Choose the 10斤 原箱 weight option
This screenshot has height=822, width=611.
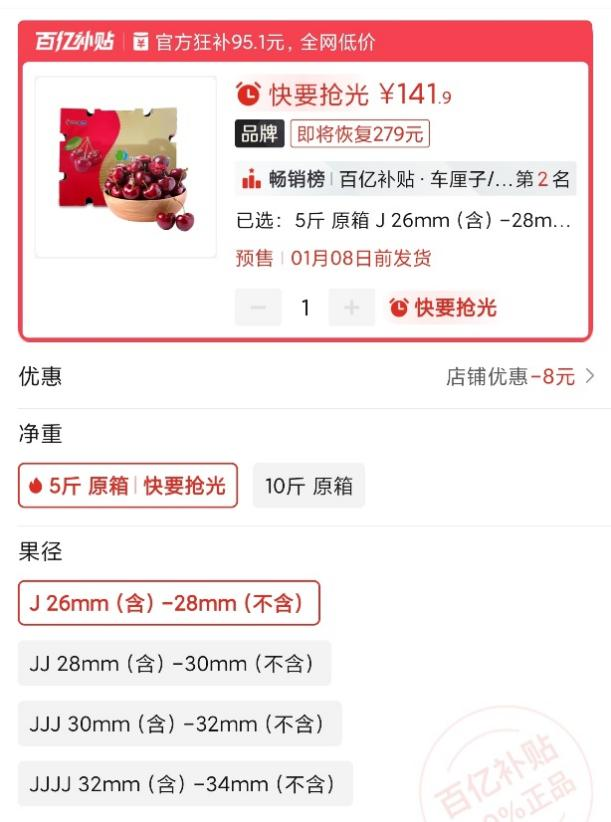[308, 486]
